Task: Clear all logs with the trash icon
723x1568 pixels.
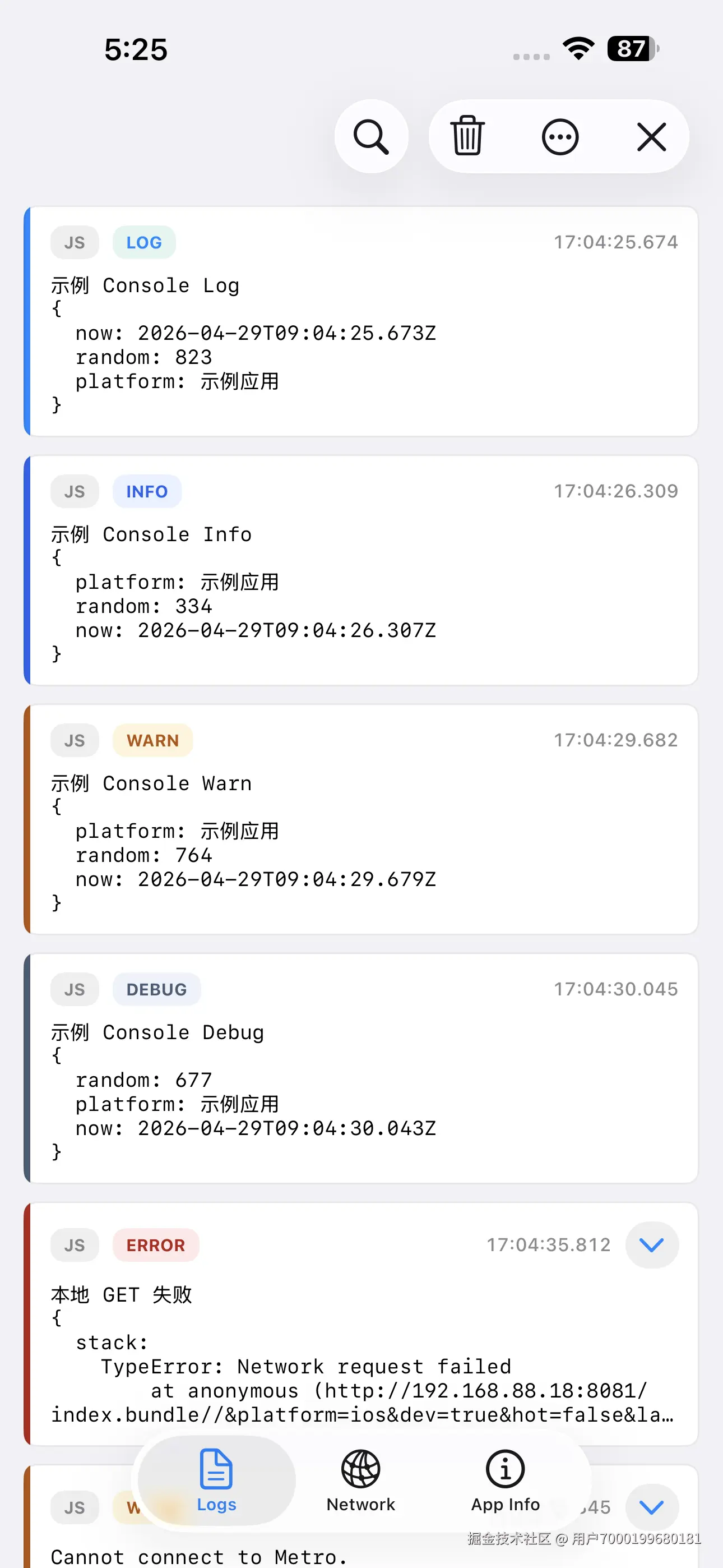Action: tap(467, 136)
